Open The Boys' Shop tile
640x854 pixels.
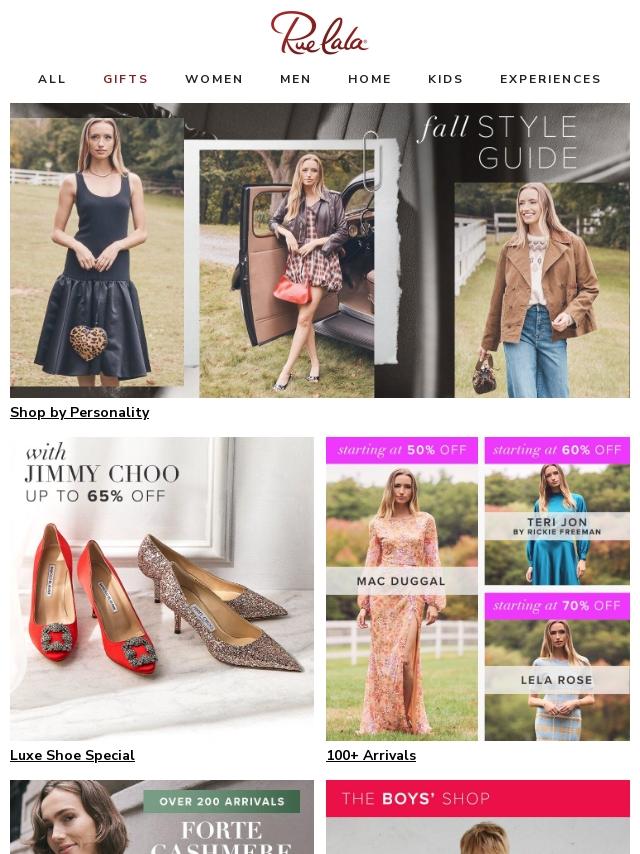[478, 820]
